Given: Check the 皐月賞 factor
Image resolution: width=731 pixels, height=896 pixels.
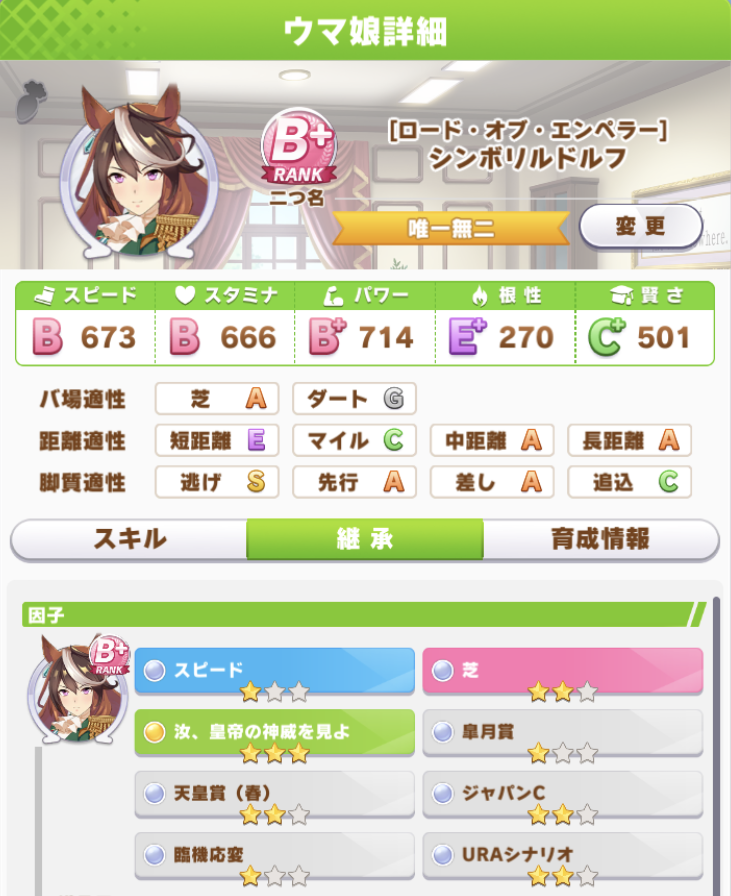Looking at the screenshot, I should click(x=562, y=732).
